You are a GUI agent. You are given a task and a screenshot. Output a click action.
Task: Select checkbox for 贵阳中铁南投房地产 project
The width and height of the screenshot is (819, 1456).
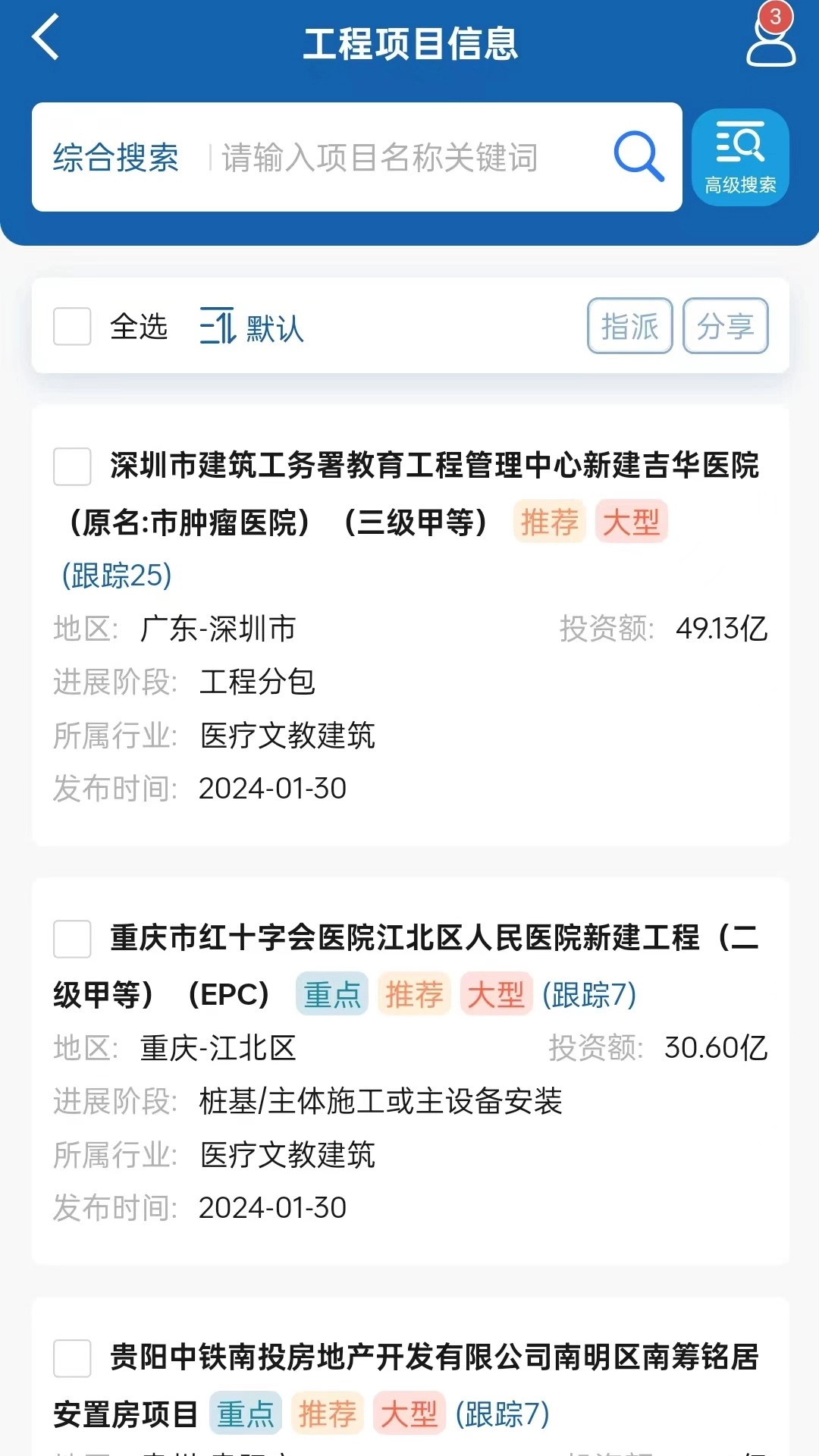(72, 1358)
